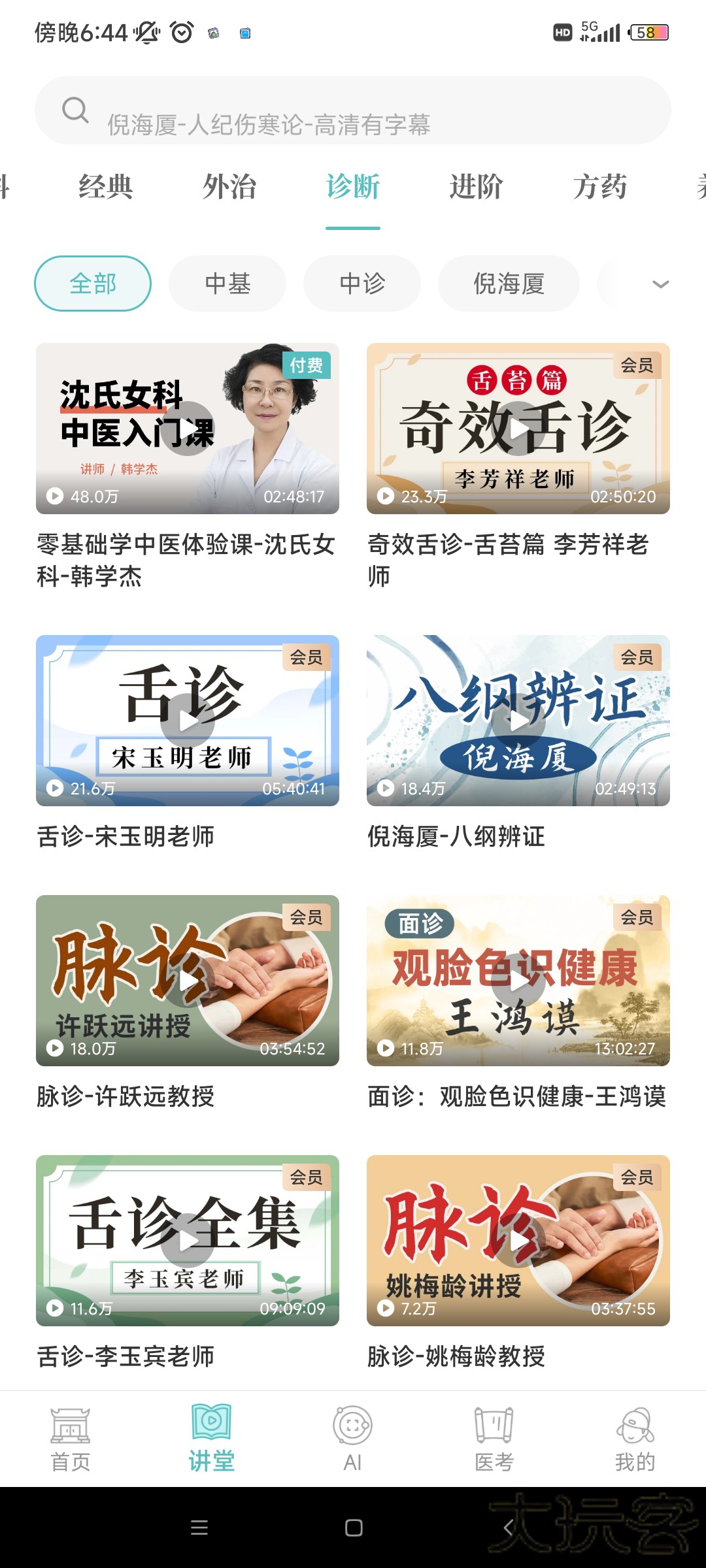The height and width of the screenshot is (1568, 706).
Task: Enable the 中基 filter
Action: point(227,283)
